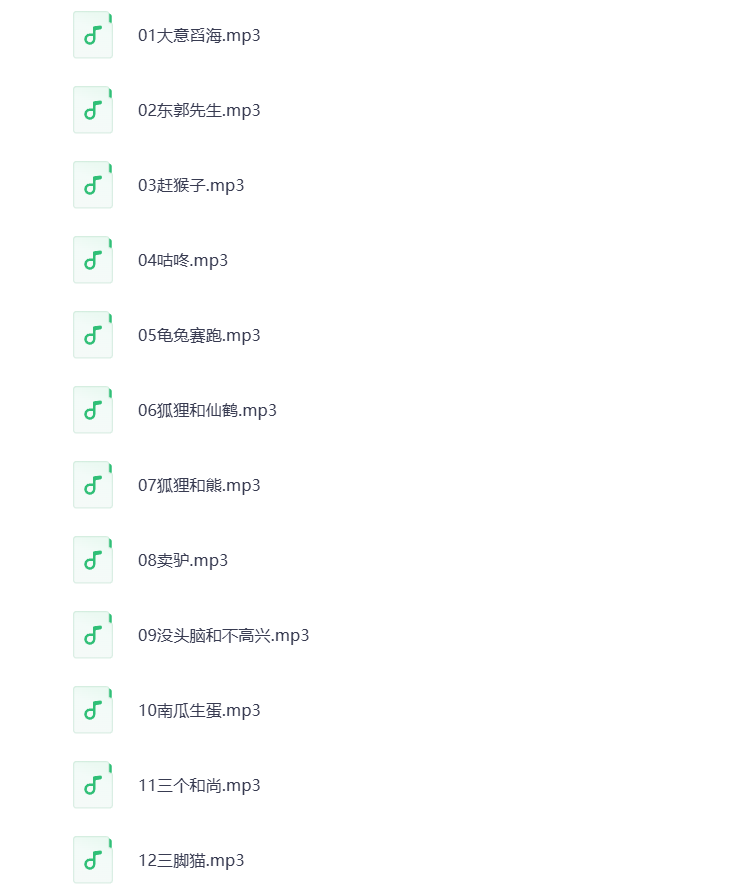Click the audio file icon for 04咕咚.mp3
Screen dimensions: 741x895
92,259
